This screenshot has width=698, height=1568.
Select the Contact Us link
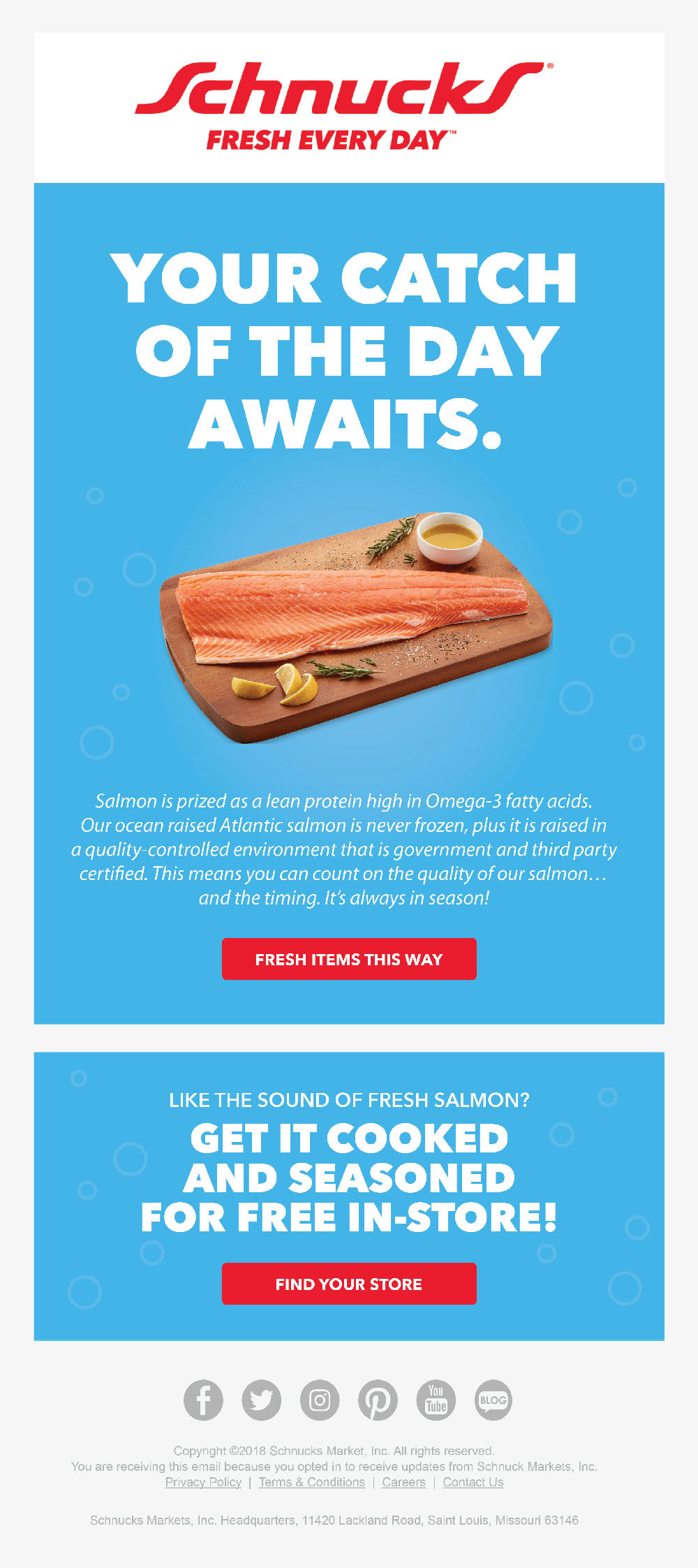[473, 1482]
